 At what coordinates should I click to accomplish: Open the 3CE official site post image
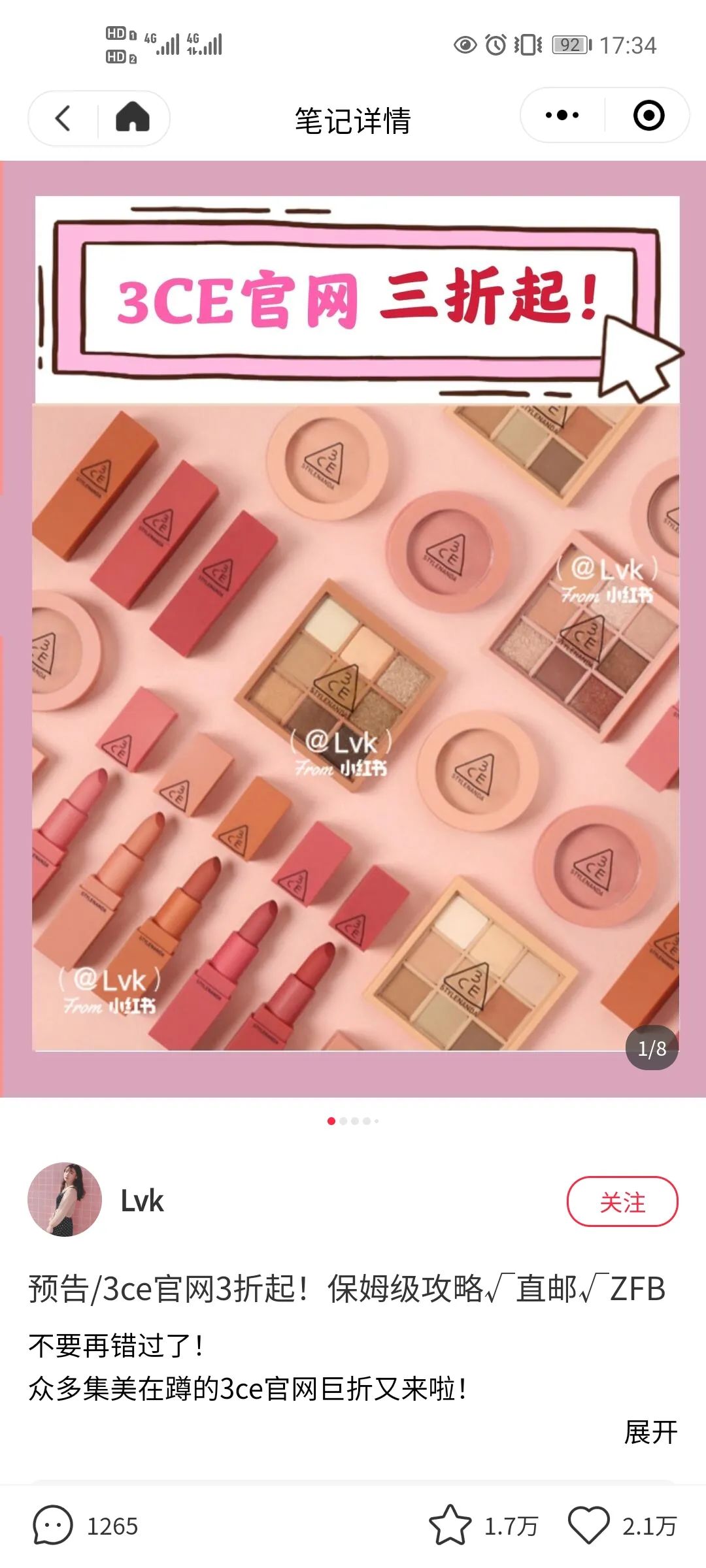pos(356,624)
